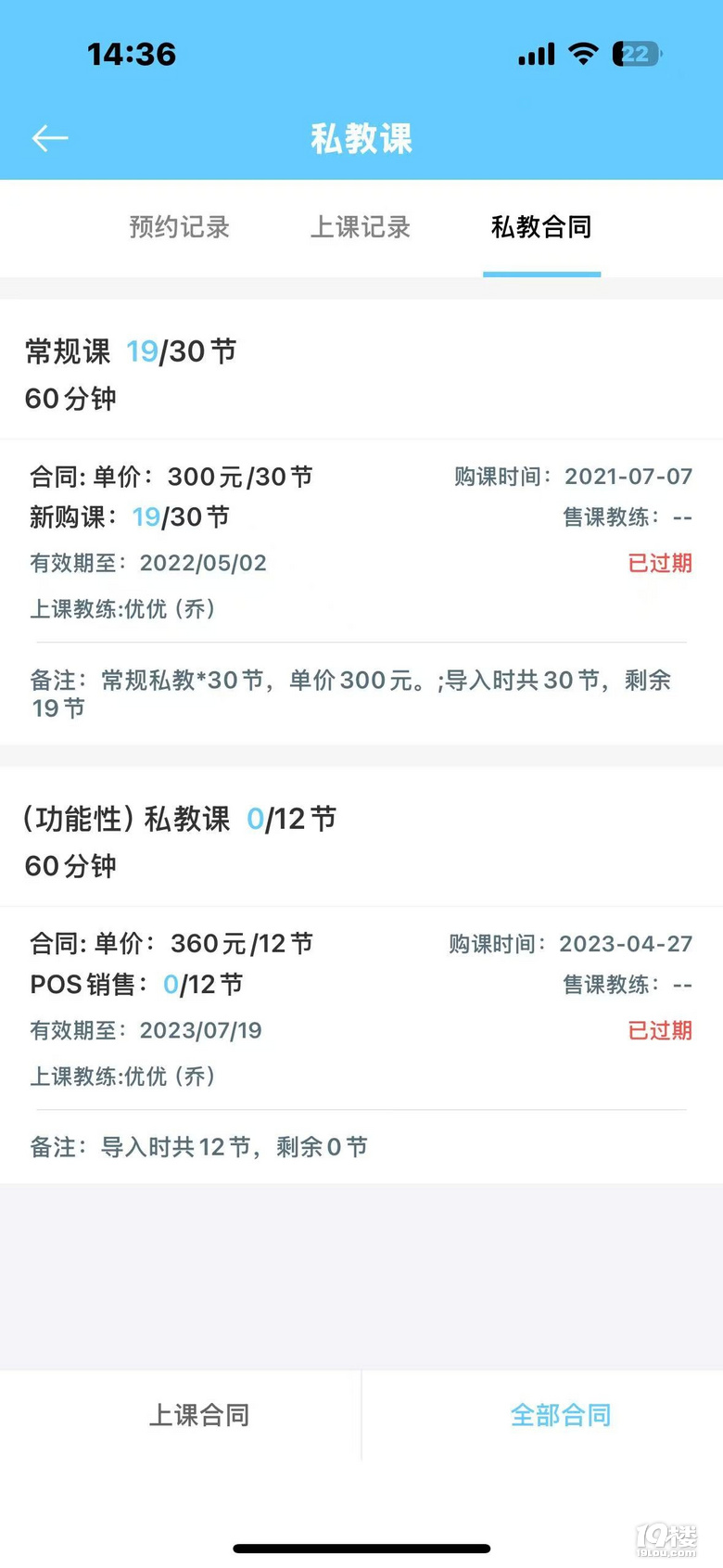The height and width of the screenshot is (1568, 723).
Task: Go back using the arrow icon
Action: (x=50, y=139)
